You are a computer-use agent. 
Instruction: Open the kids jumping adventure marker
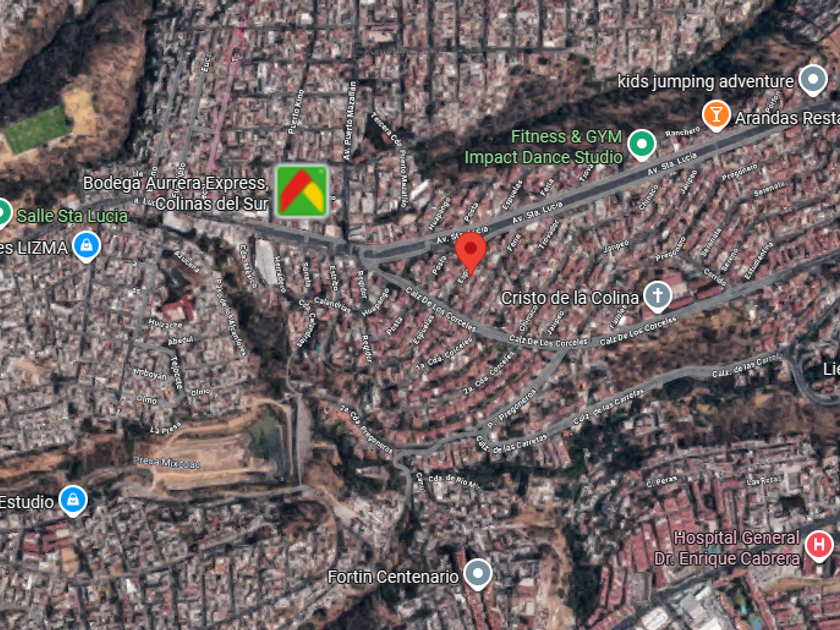click(x=813, y=79)
